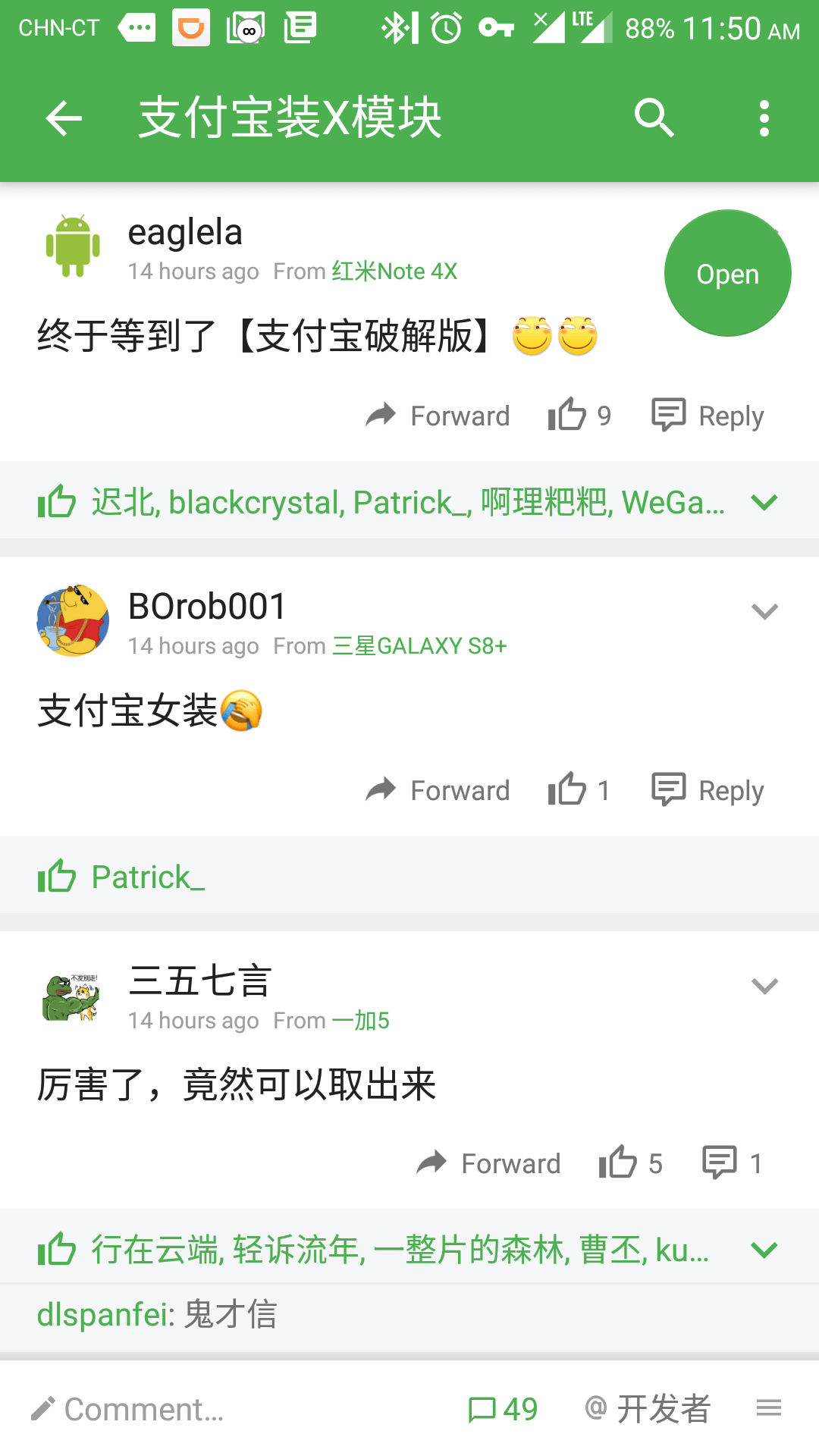
Task: Forward eaglela's comment
Action: [x=438, y=416]
